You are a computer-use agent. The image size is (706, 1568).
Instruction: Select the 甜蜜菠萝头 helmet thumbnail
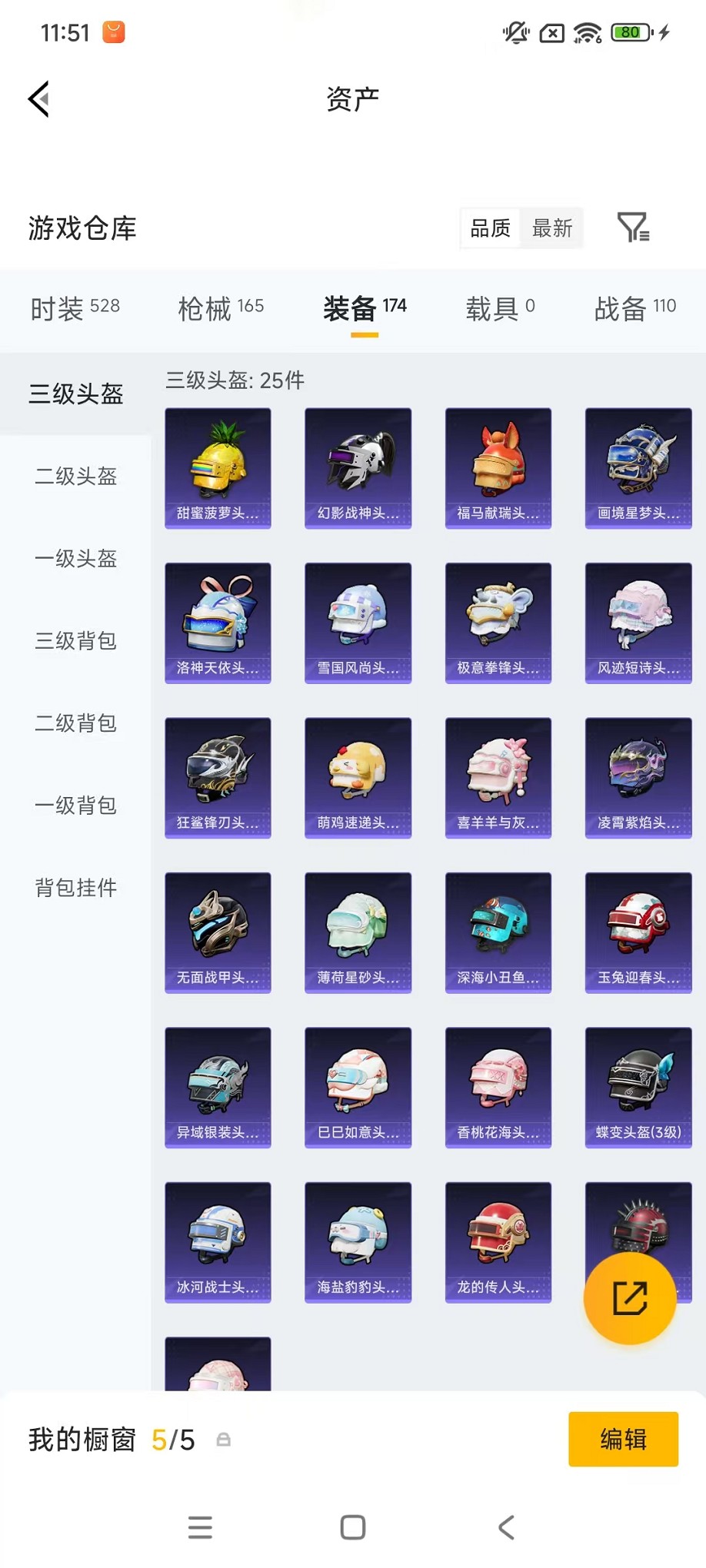point(218,468)
